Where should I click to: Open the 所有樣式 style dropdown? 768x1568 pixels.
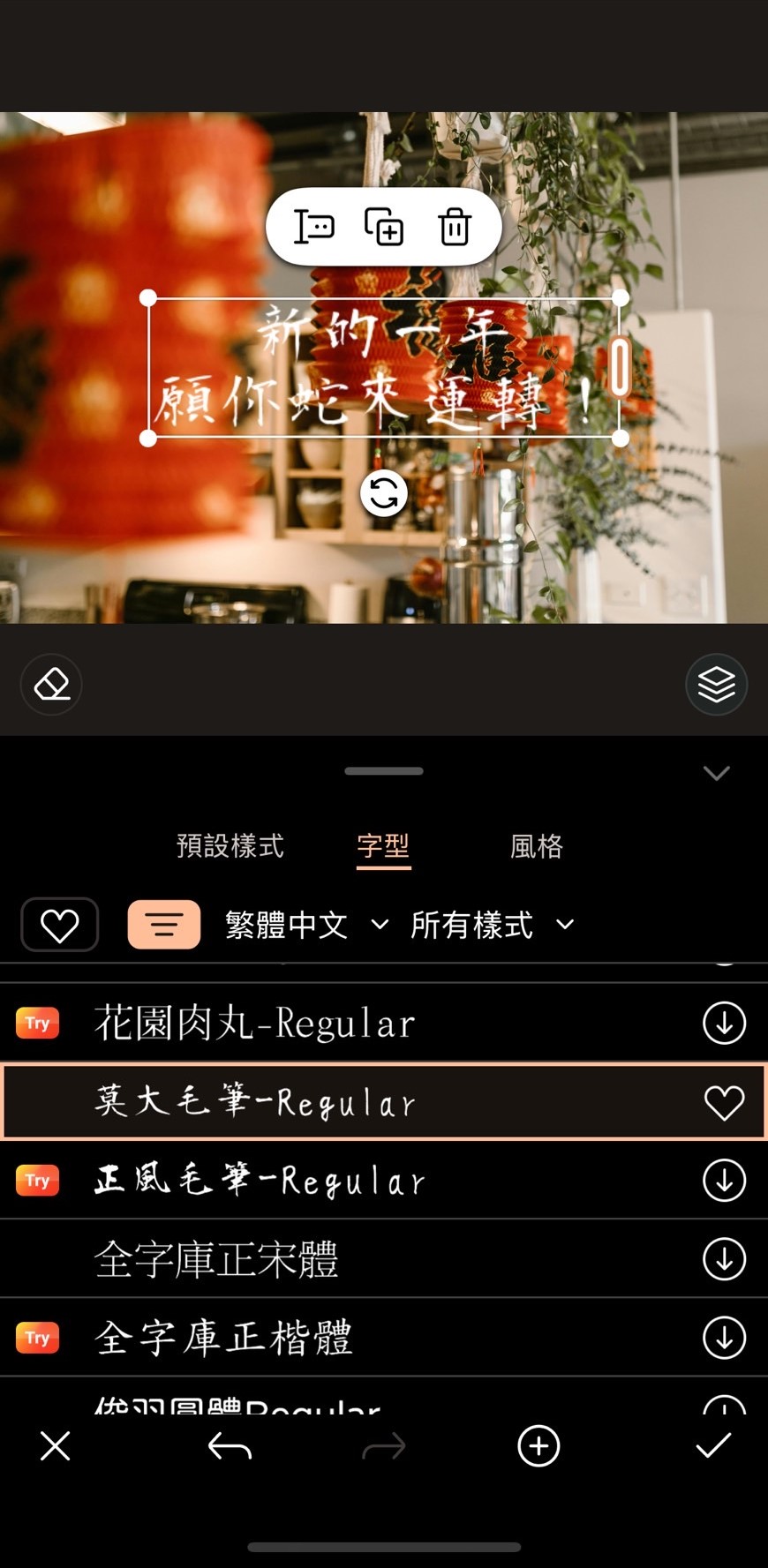pyautogui.click(x=492, y=925)
